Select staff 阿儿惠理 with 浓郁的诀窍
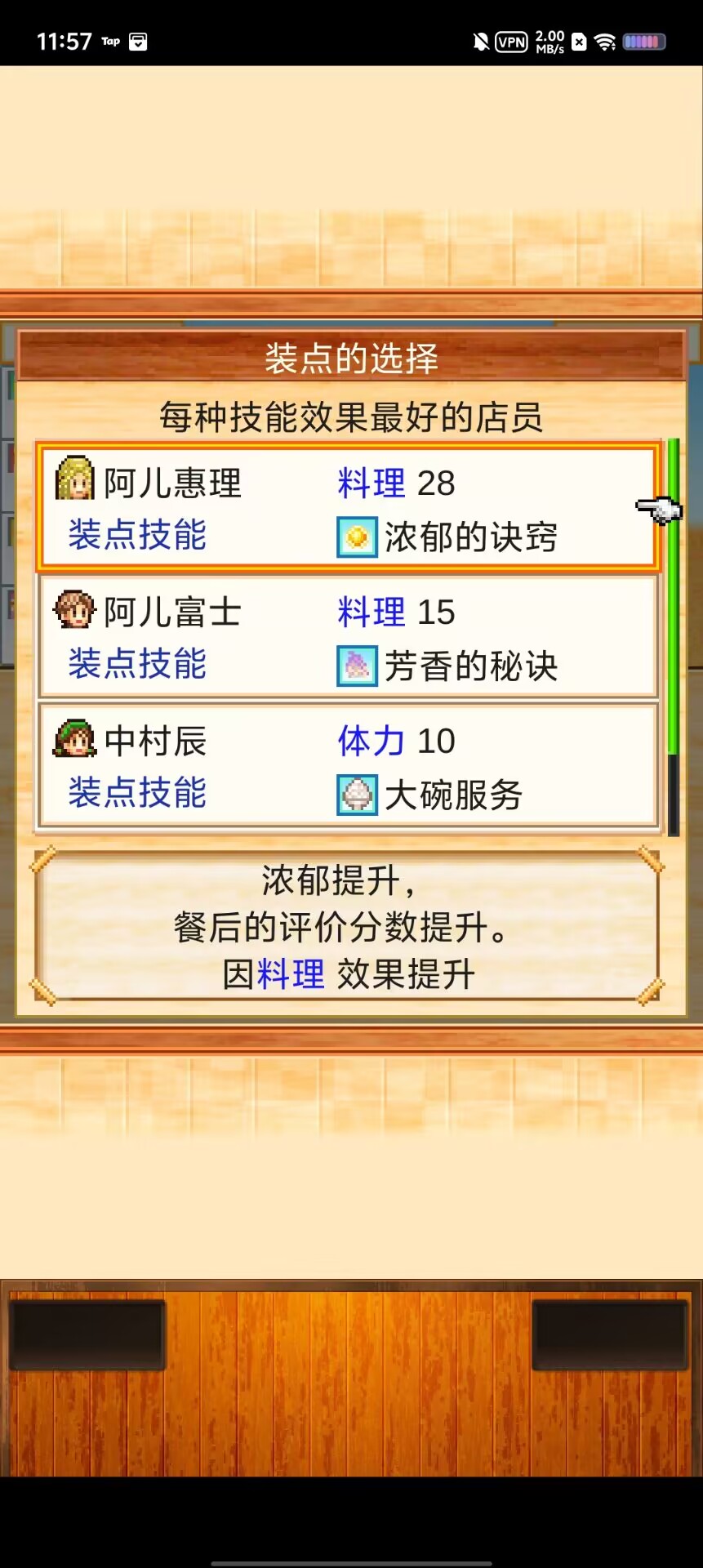The width and height of the screenshot is (703, 1568). pos(348,508)
